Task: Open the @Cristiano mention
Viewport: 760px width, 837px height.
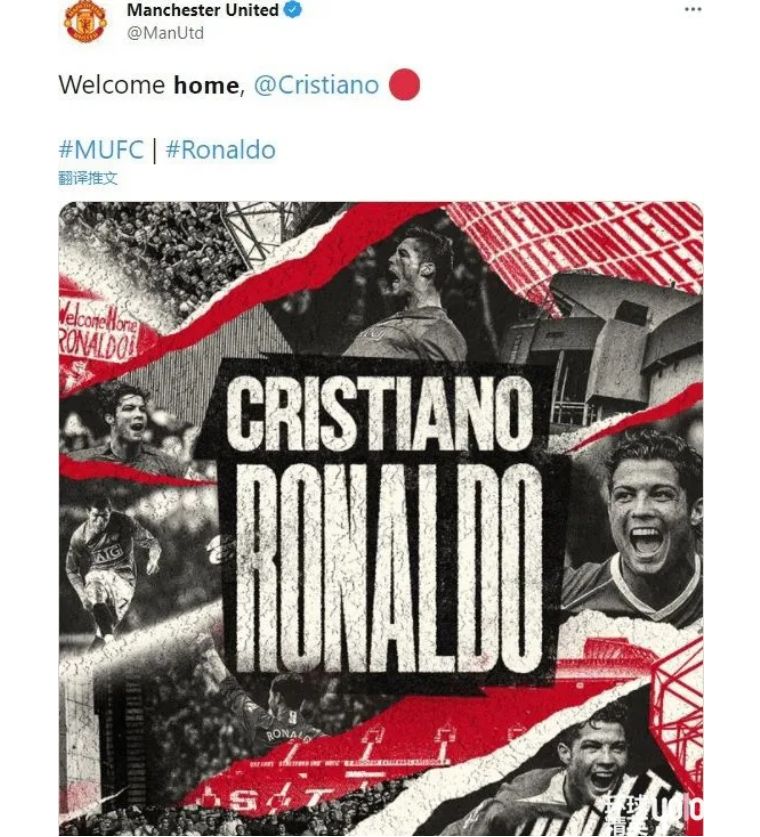Action: click(316, 85)
